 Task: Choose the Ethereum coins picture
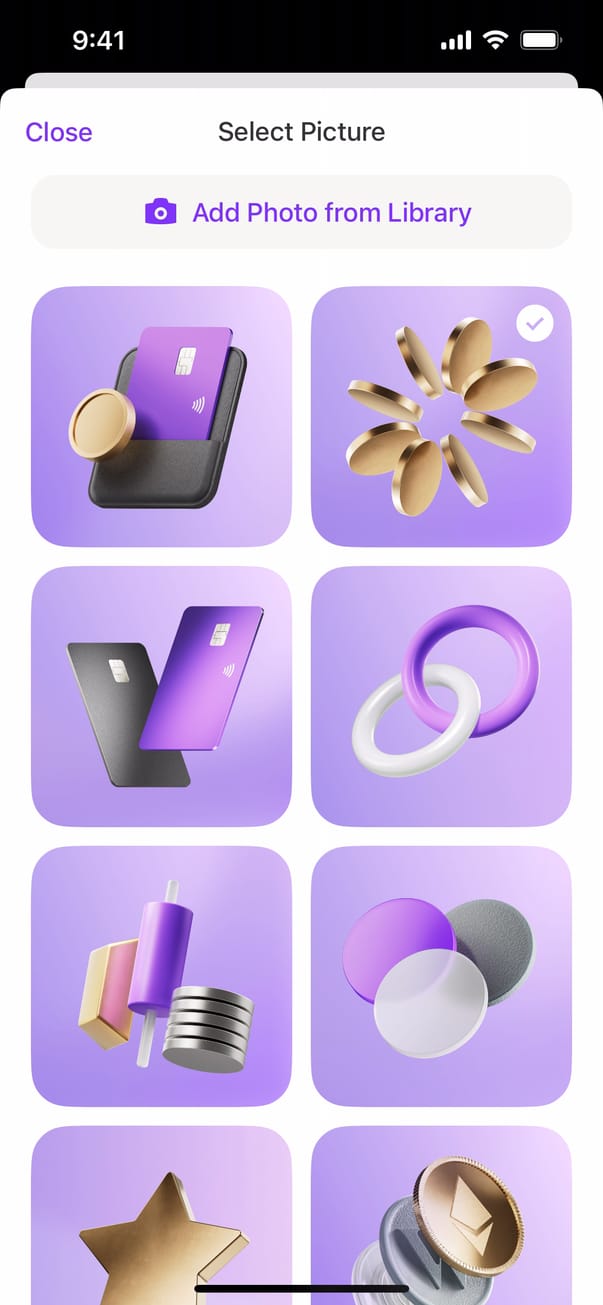[x=441, y=1215]
